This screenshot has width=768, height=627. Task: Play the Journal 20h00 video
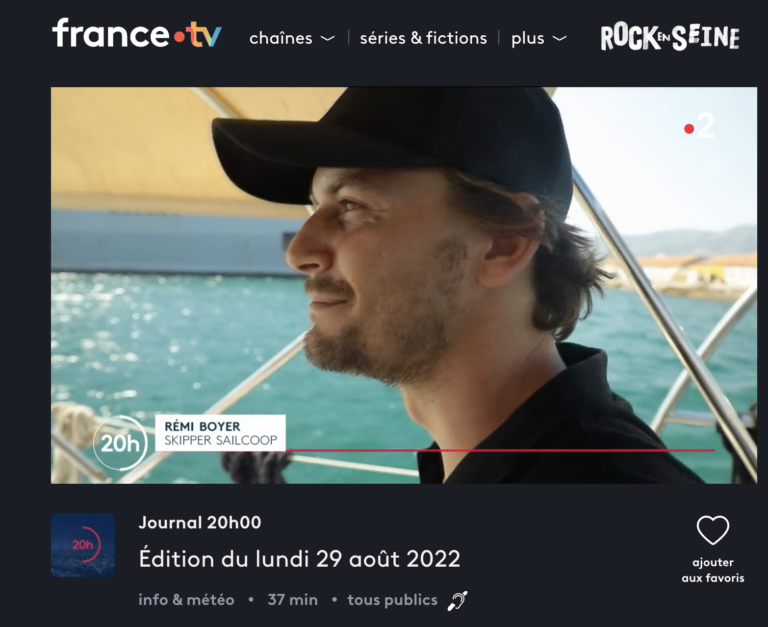point(403,285)
